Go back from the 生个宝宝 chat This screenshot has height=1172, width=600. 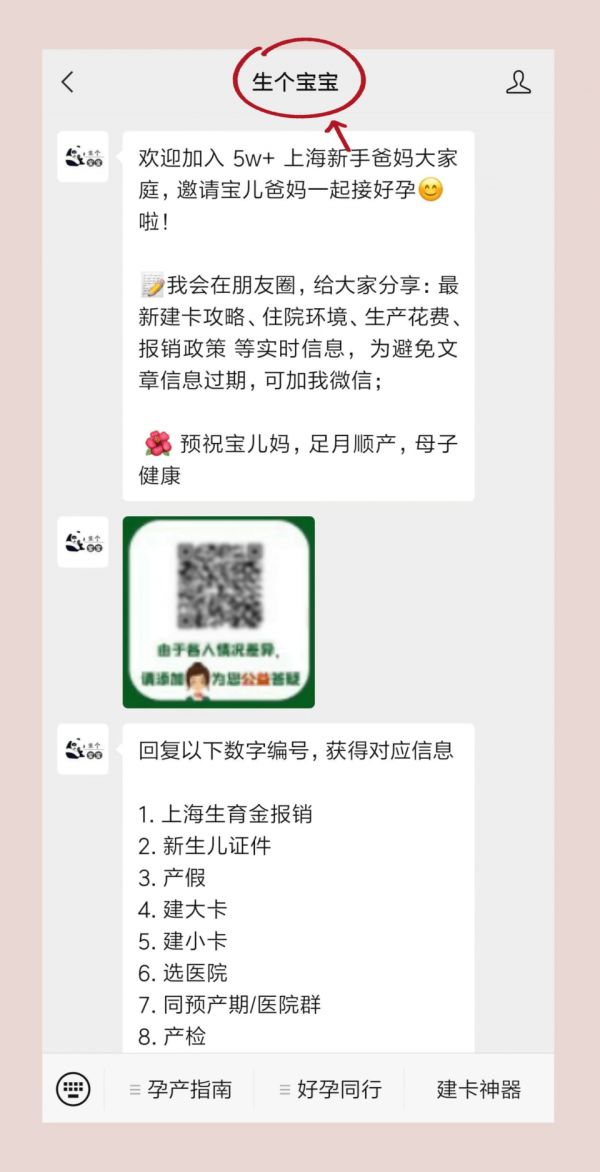coord(68,83)
